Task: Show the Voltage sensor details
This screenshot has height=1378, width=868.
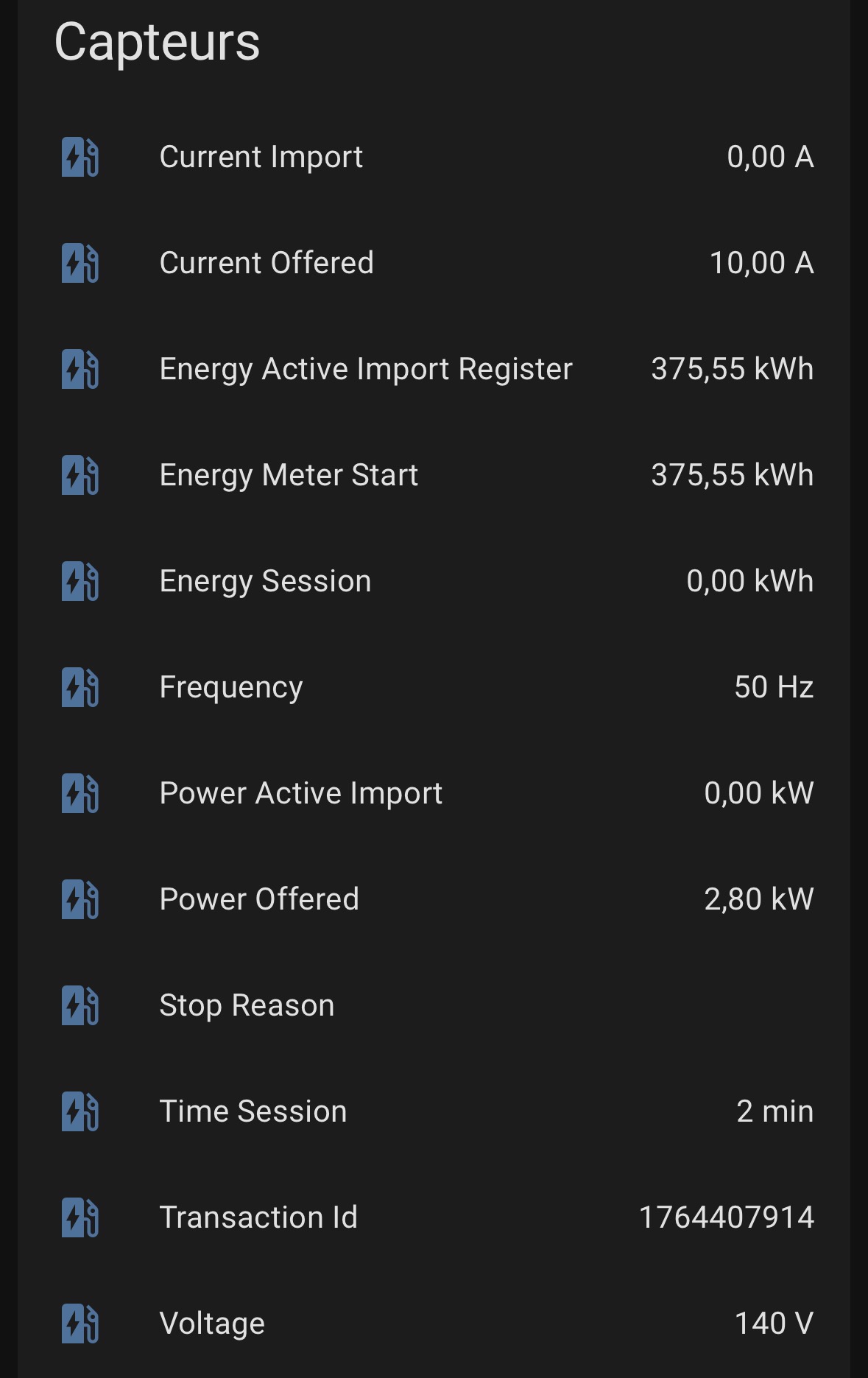Action: click(x=212, y=1323)
